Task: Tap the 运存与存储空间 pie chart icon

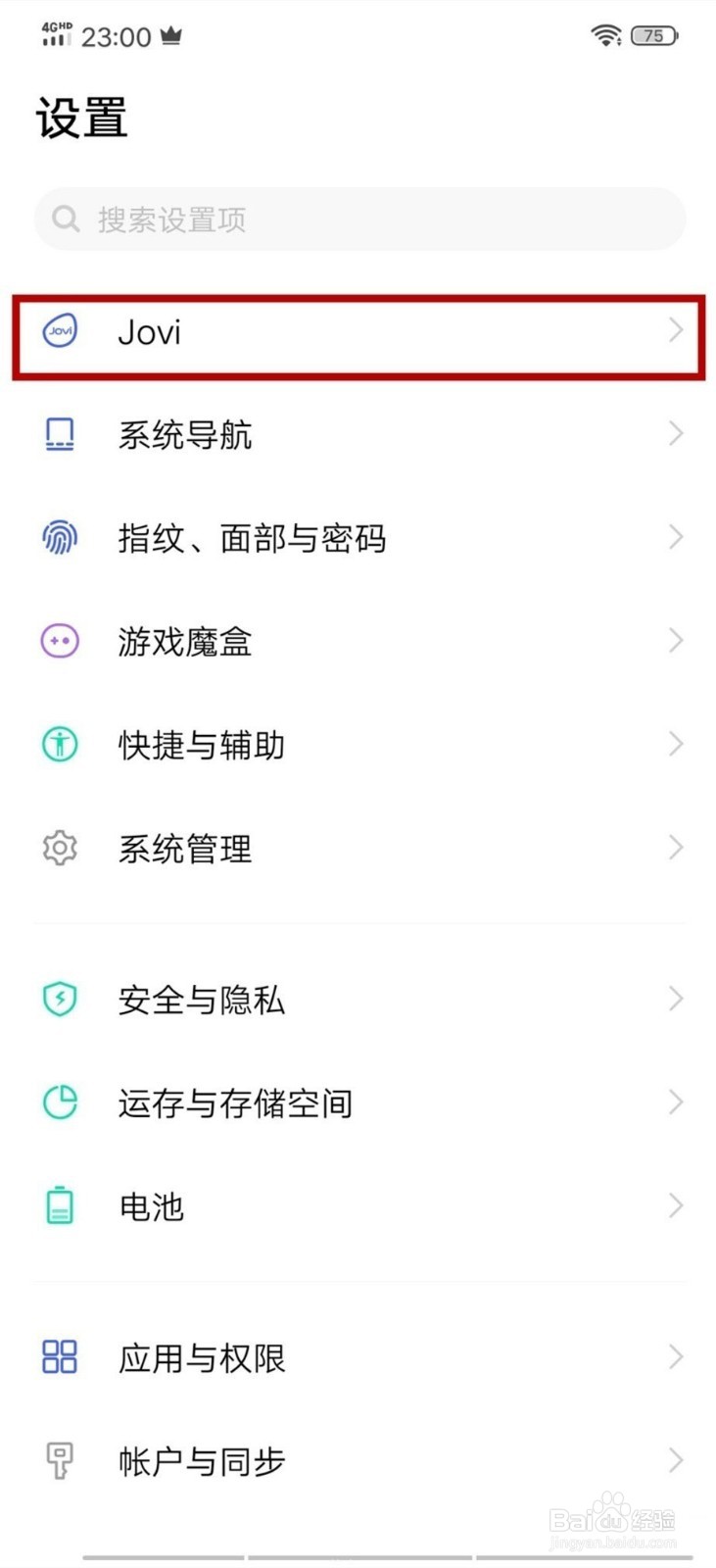Action: point(60,1102)
